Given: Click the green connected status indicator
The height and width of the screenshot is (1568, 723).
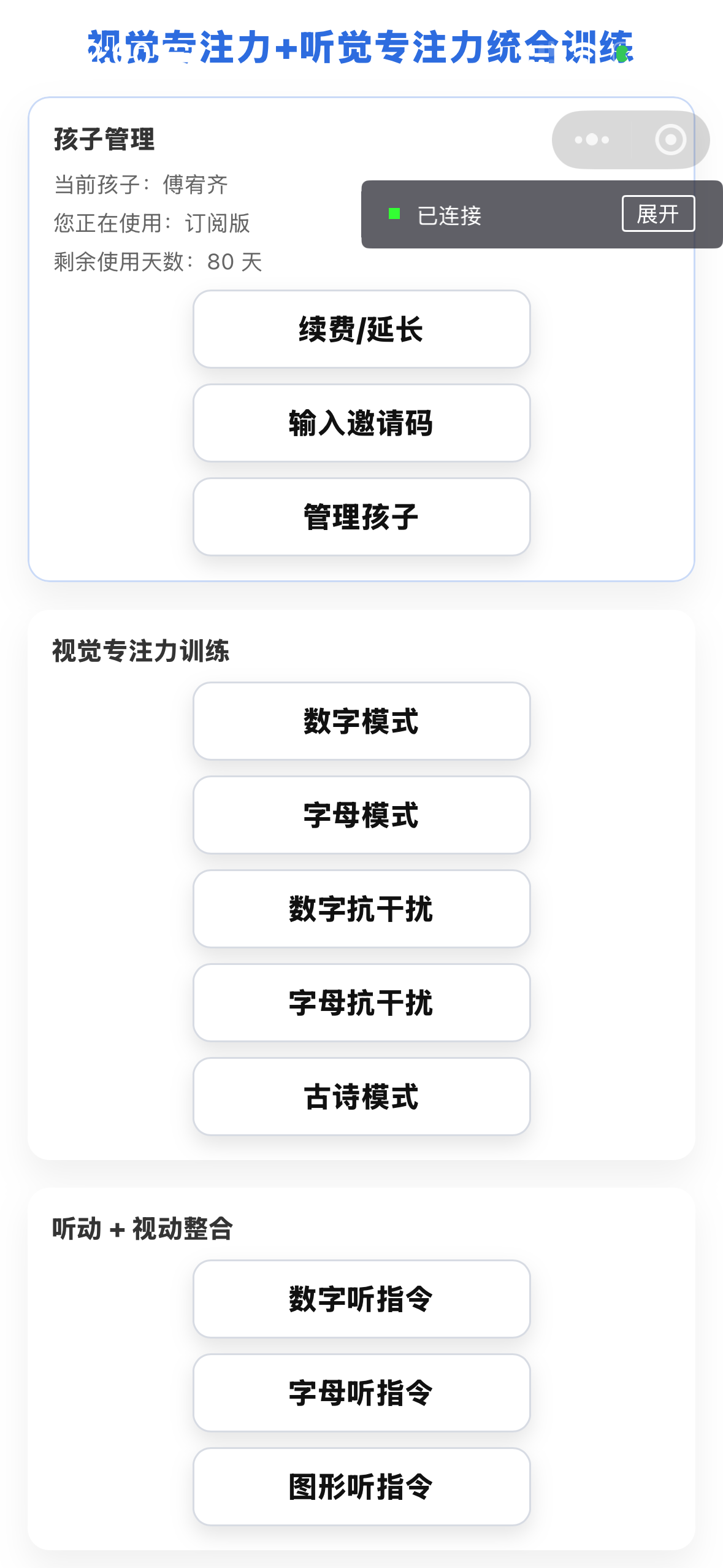Looking at the screenshot, I should coord(394,215).
